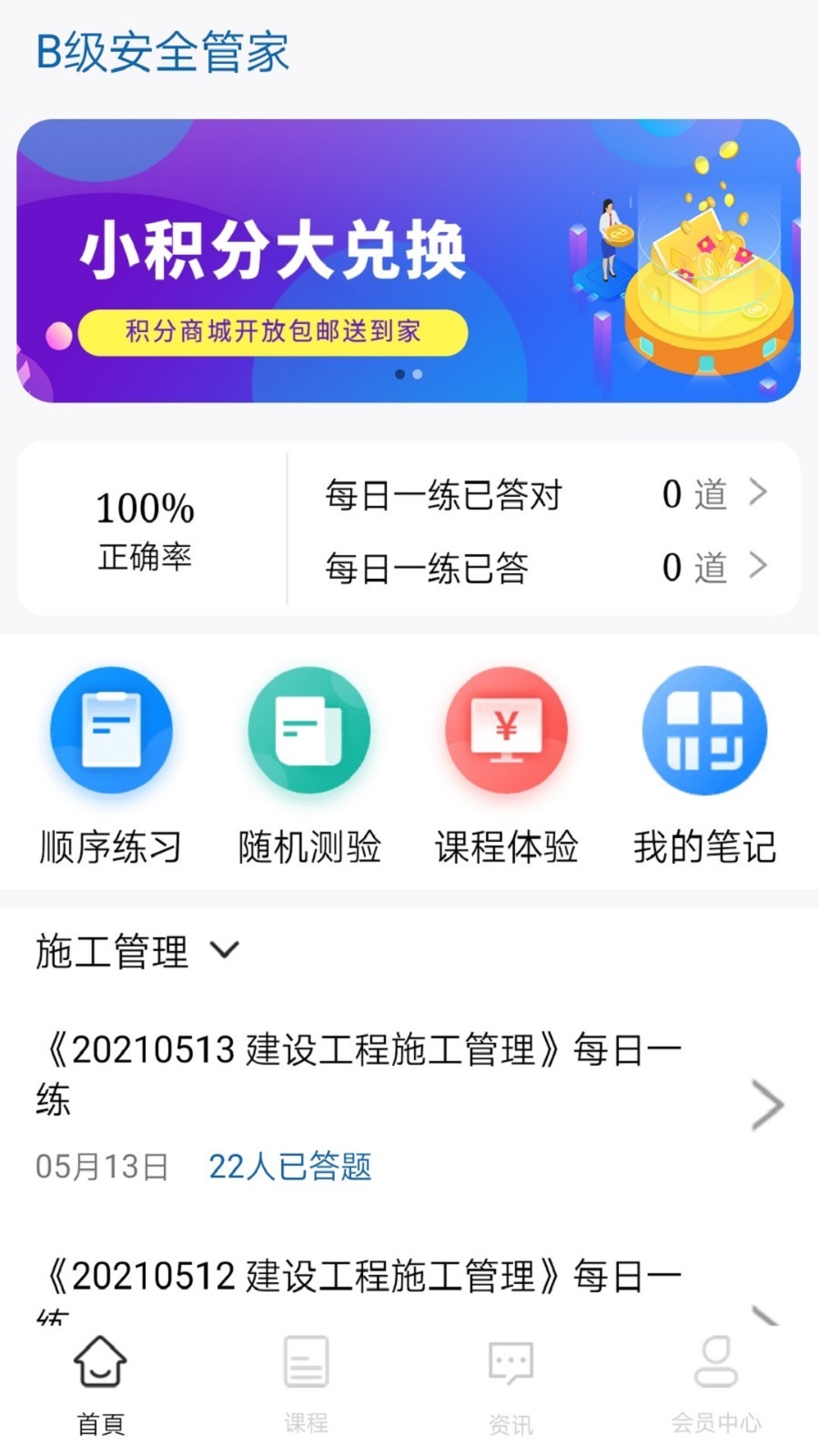Switch to the 课程 tab

click(x=306, y=1383)
